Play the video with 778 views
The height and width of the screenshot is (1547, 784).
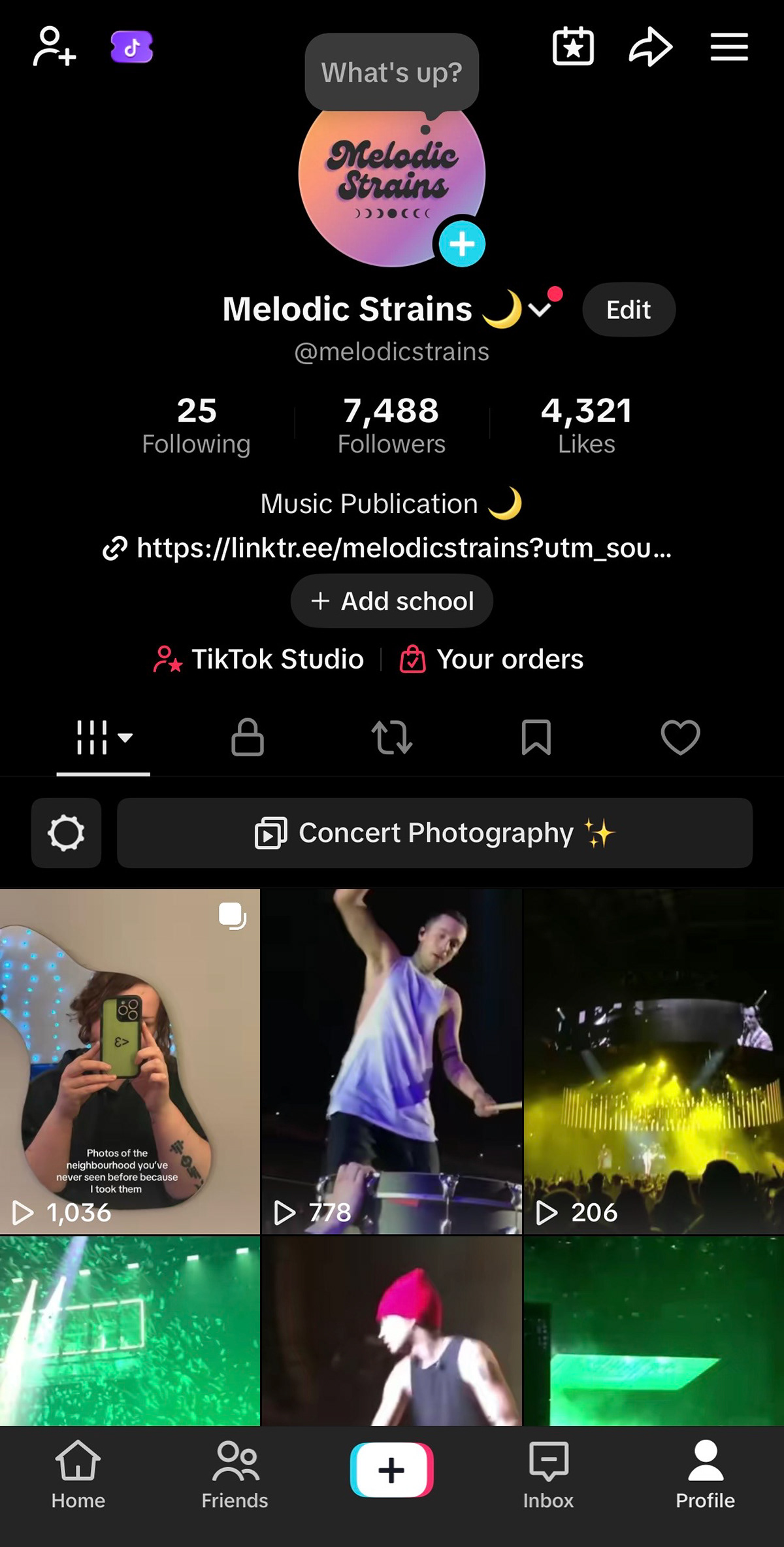click(392, 1061)
